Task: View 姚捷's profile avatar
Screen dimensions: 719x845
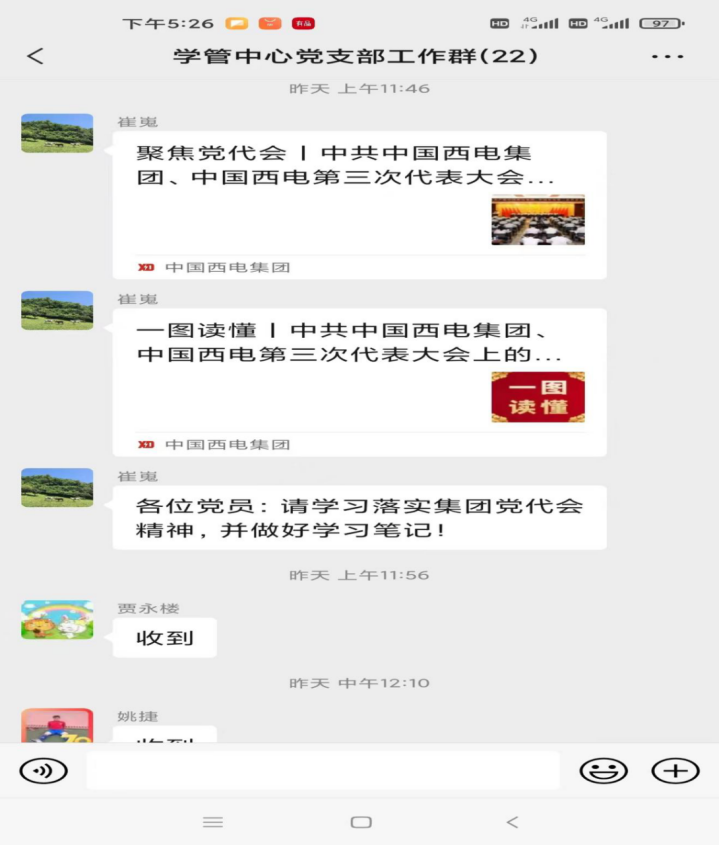Action: (x=57, y=727)
